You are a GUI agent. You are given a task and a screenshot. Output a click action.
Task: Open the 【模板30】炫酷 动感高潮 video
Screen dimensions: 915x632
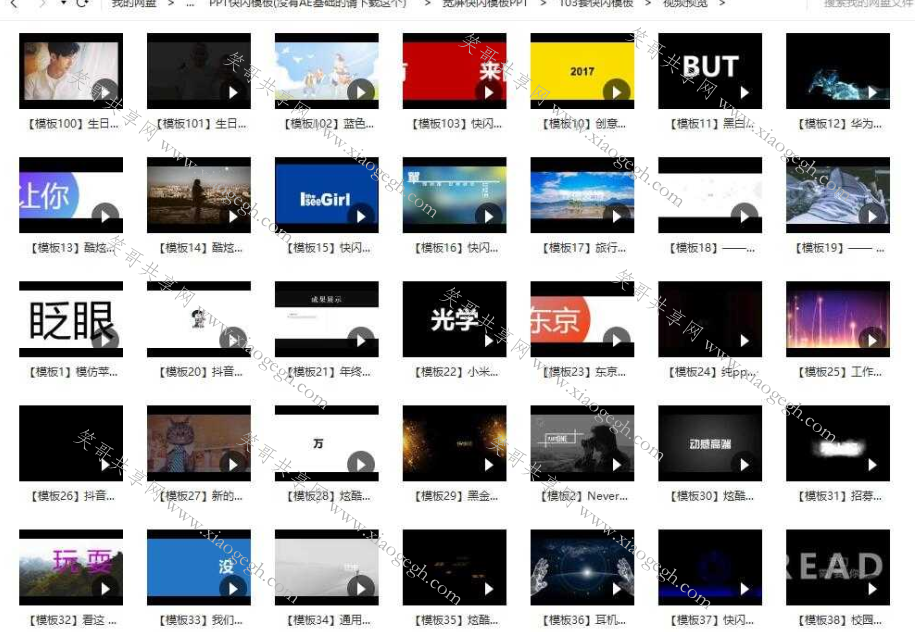point(710,443)
